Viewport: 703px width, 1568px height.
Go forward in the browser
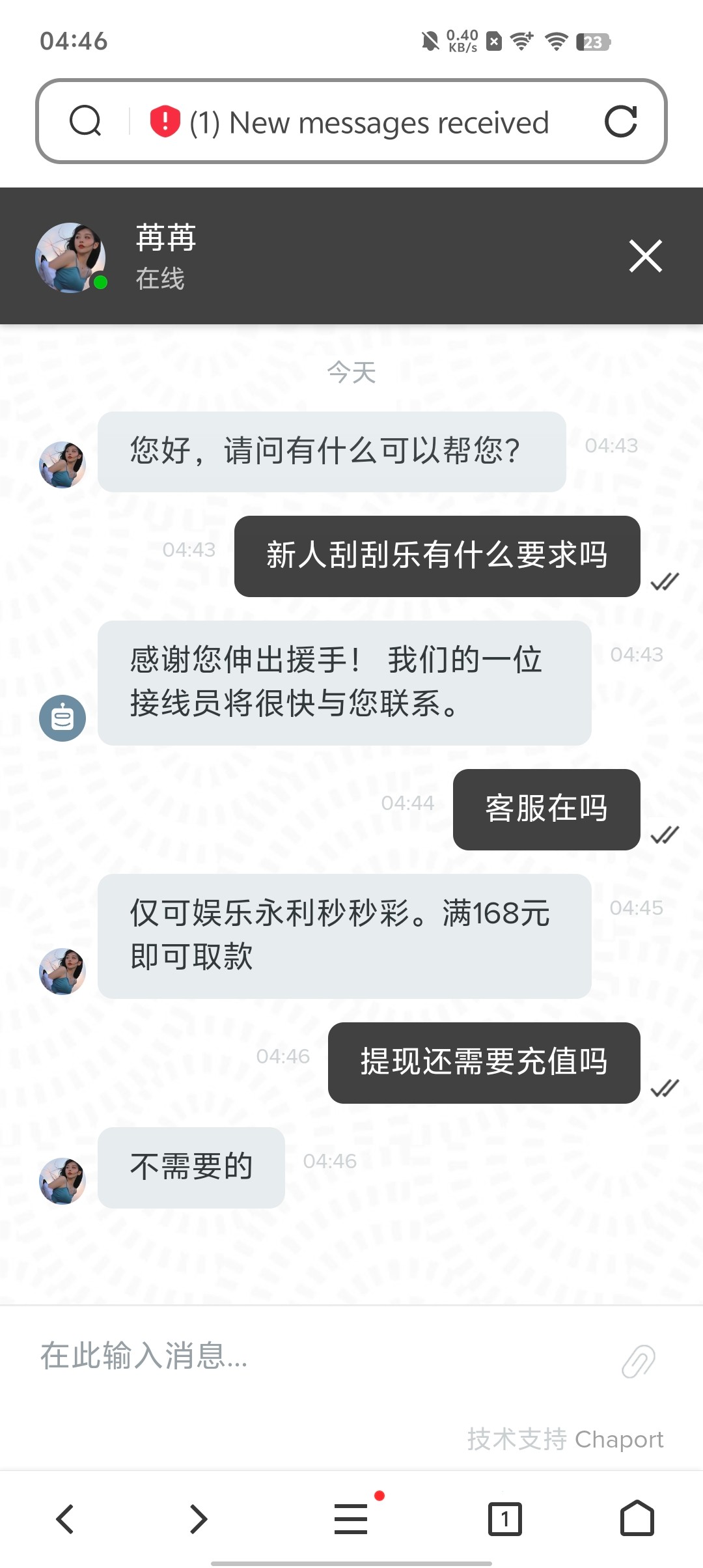click(198, 1519)
